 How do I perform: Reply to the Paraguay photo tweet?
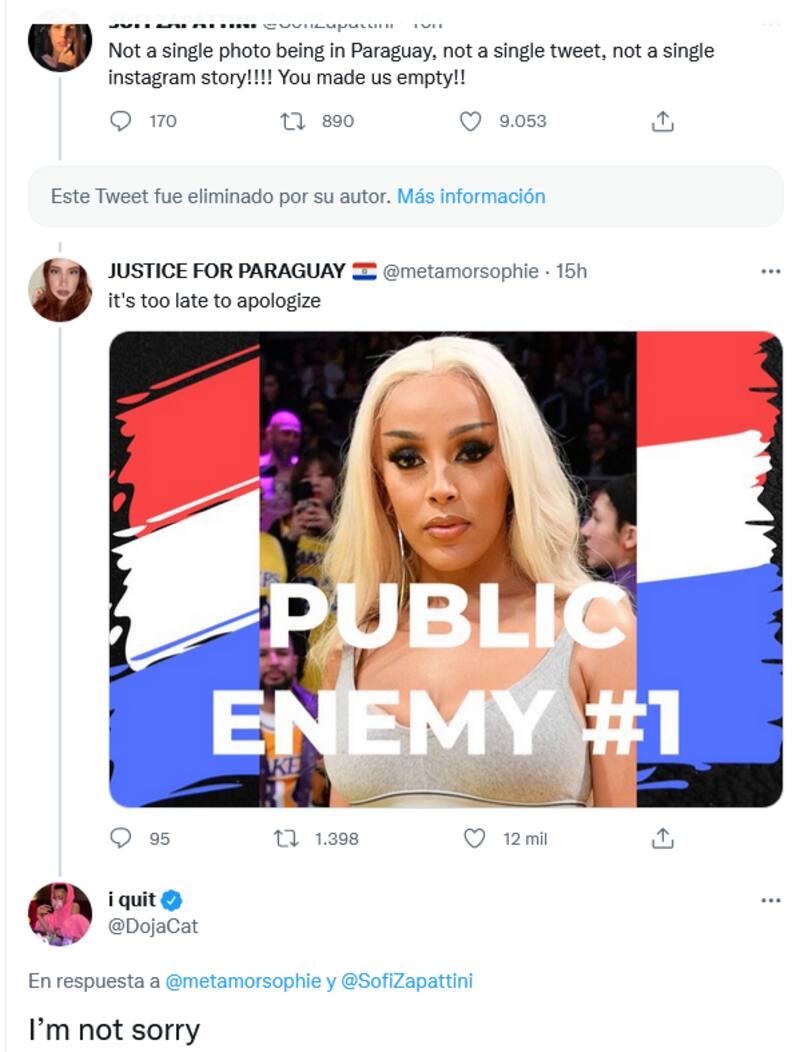pyautogui.click(x=120, y=121)
